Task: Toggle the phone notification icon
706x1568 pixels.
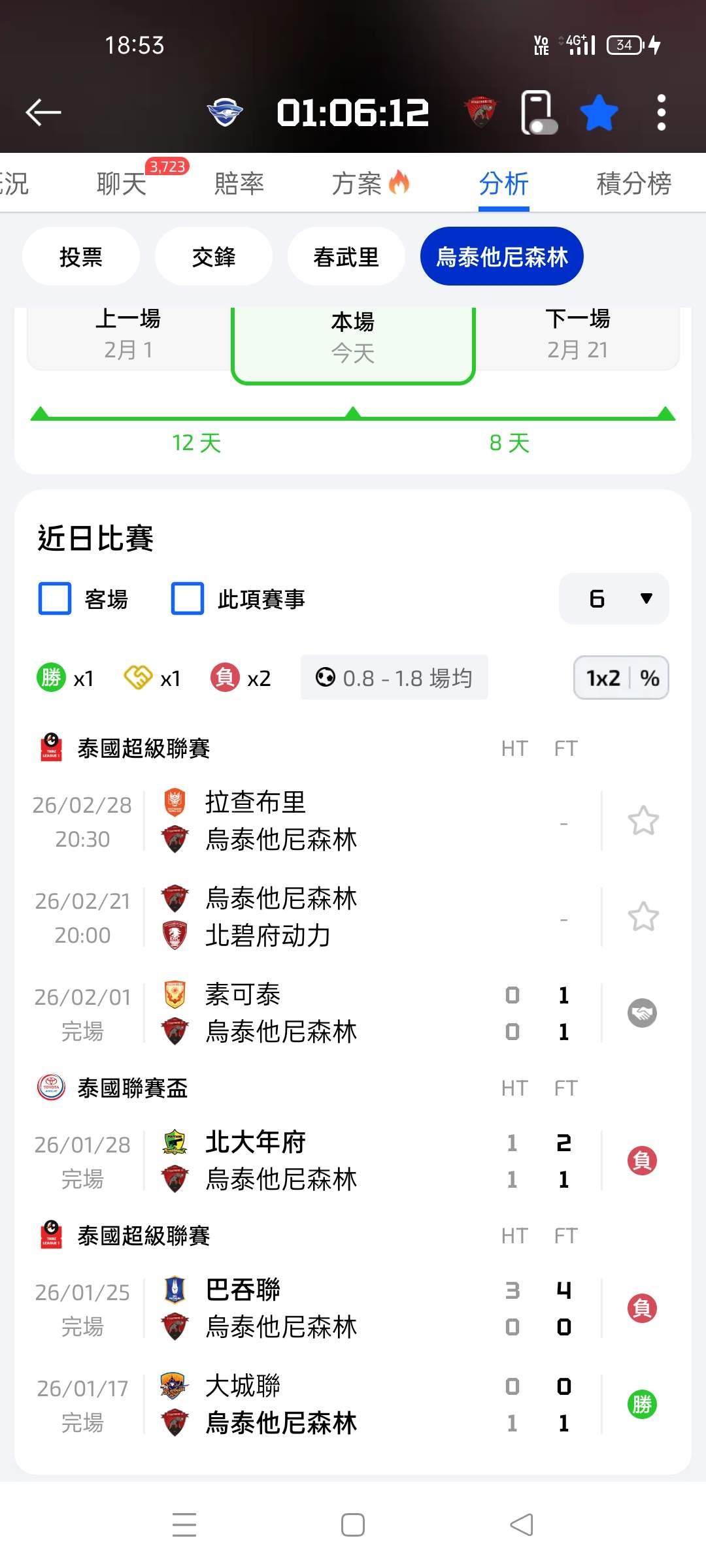Action: (x=538, y=113)
